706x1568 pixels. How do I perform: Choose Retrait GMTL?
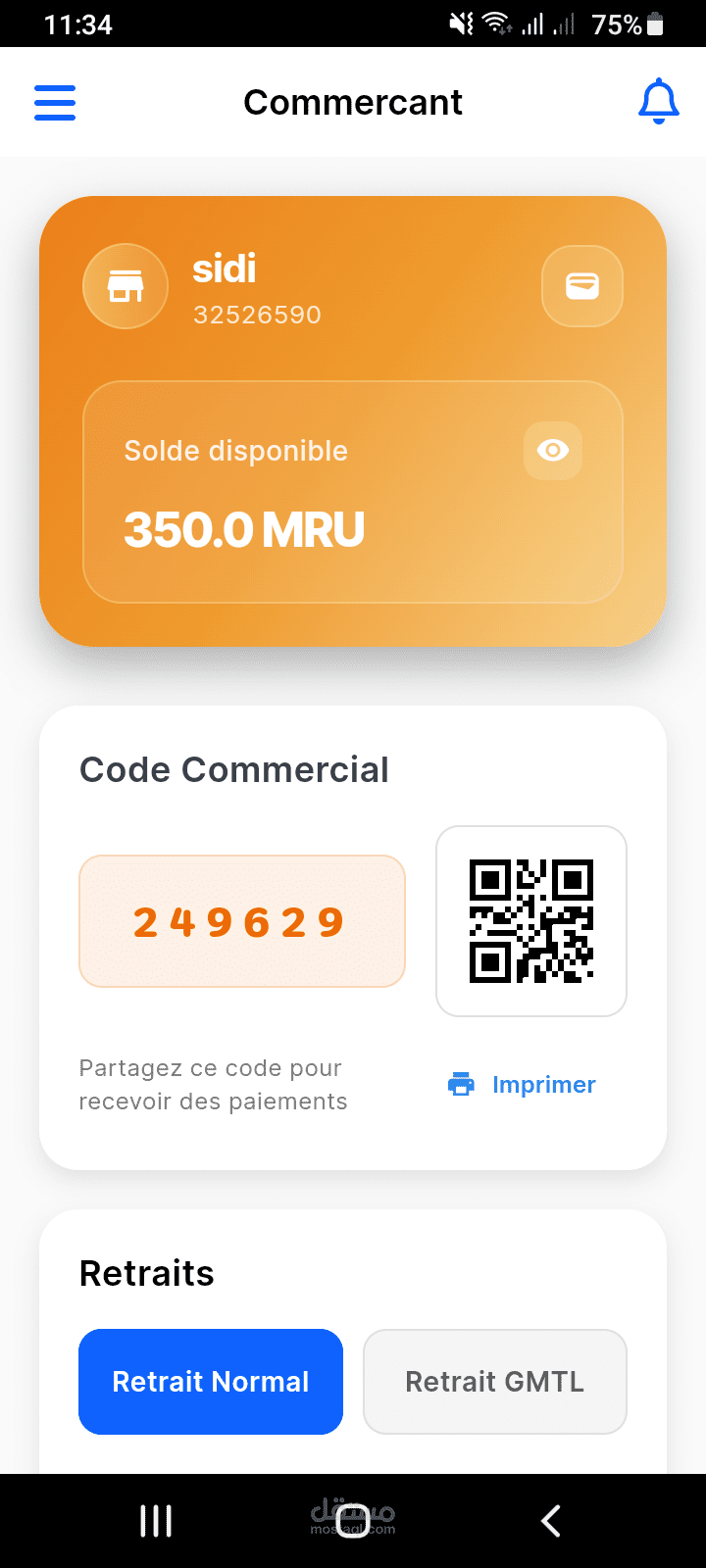click(495, 1382)
